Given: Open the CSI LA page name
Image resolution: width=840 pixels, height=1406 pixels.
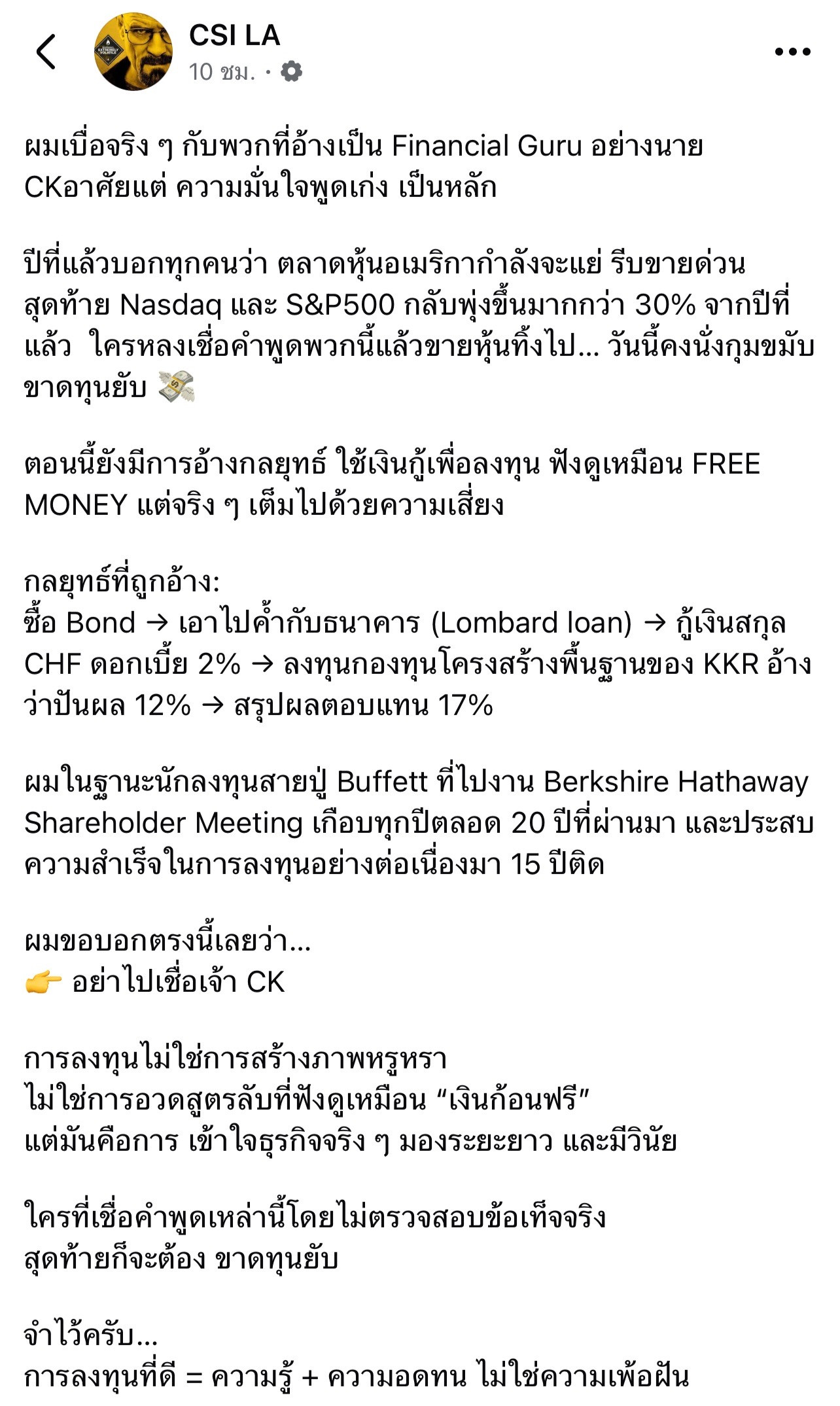Looking at the screenshot, I should click(x=234, y=35).
